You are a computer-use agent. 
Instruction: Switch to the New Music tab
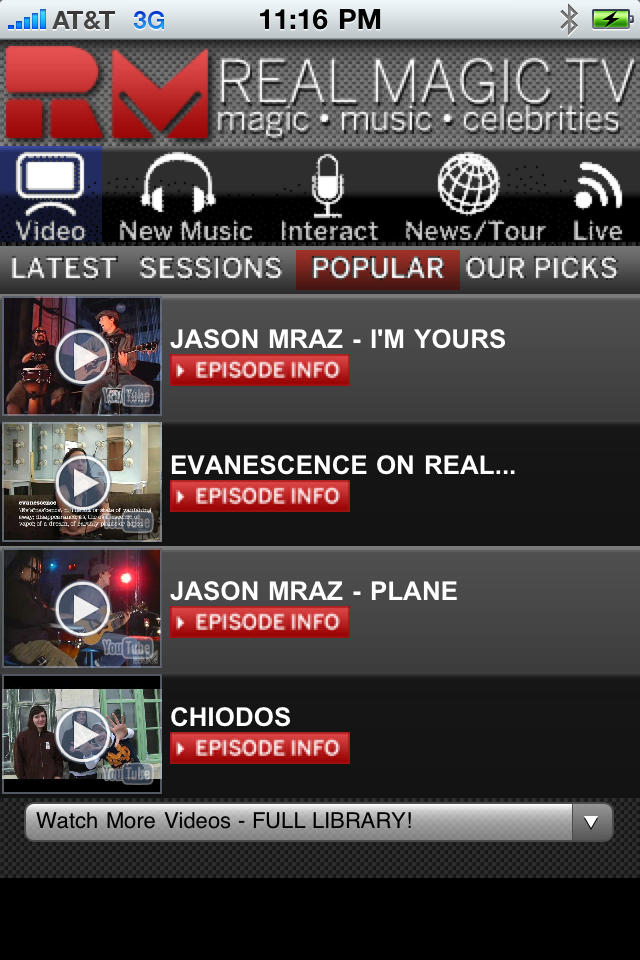pos(184,199)
